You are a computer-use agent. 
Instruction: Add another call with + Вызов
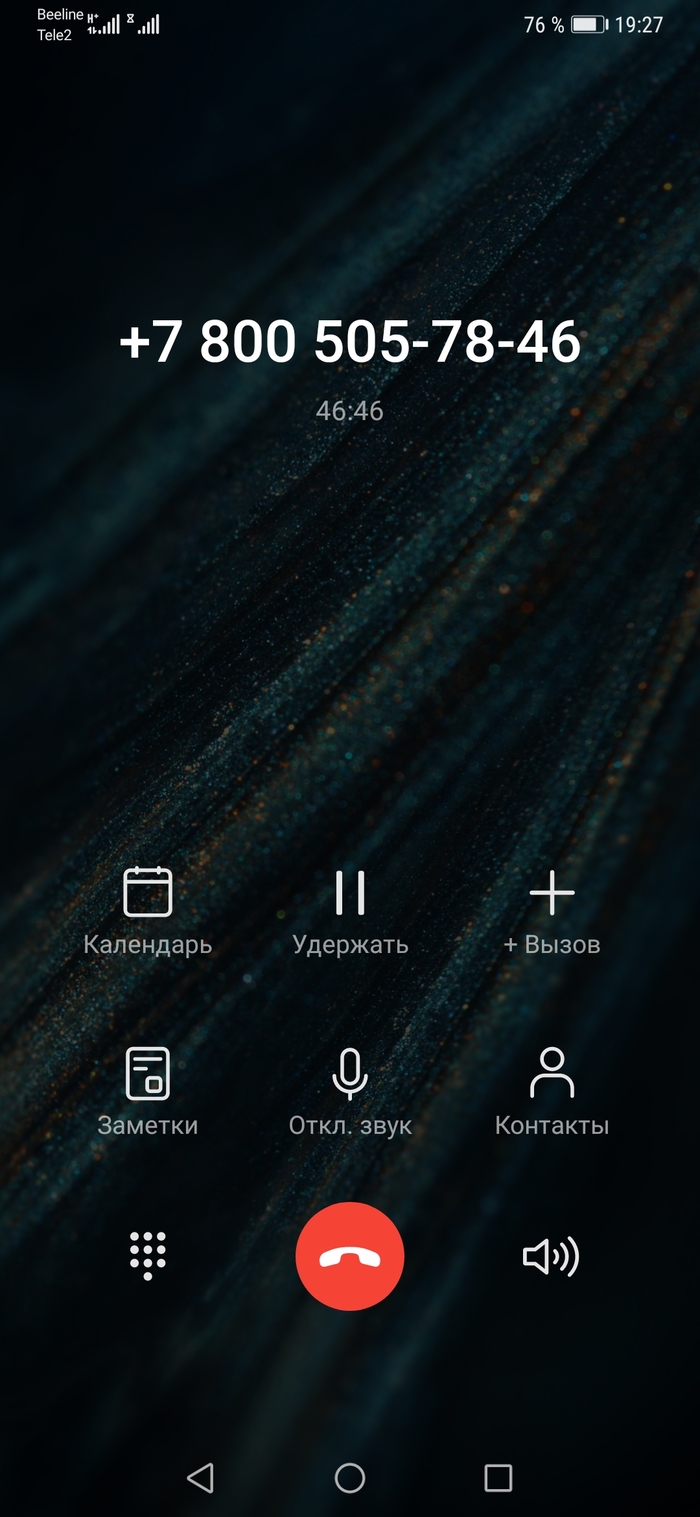pyautogui.click(x=552, y=893)
